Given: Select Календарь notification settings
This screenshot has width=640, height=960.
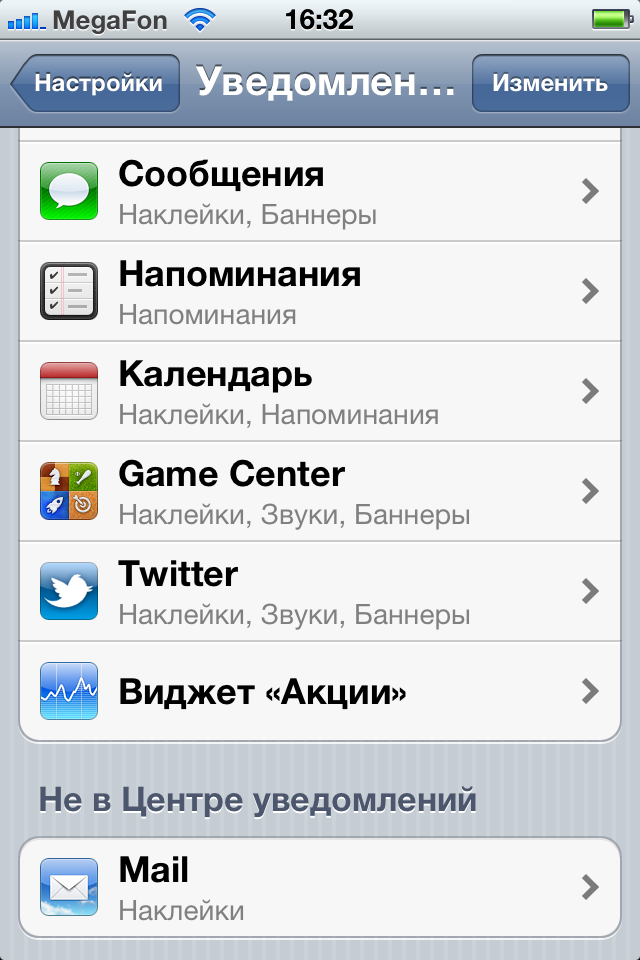Looking at the screenshot, I should point(320,391).
